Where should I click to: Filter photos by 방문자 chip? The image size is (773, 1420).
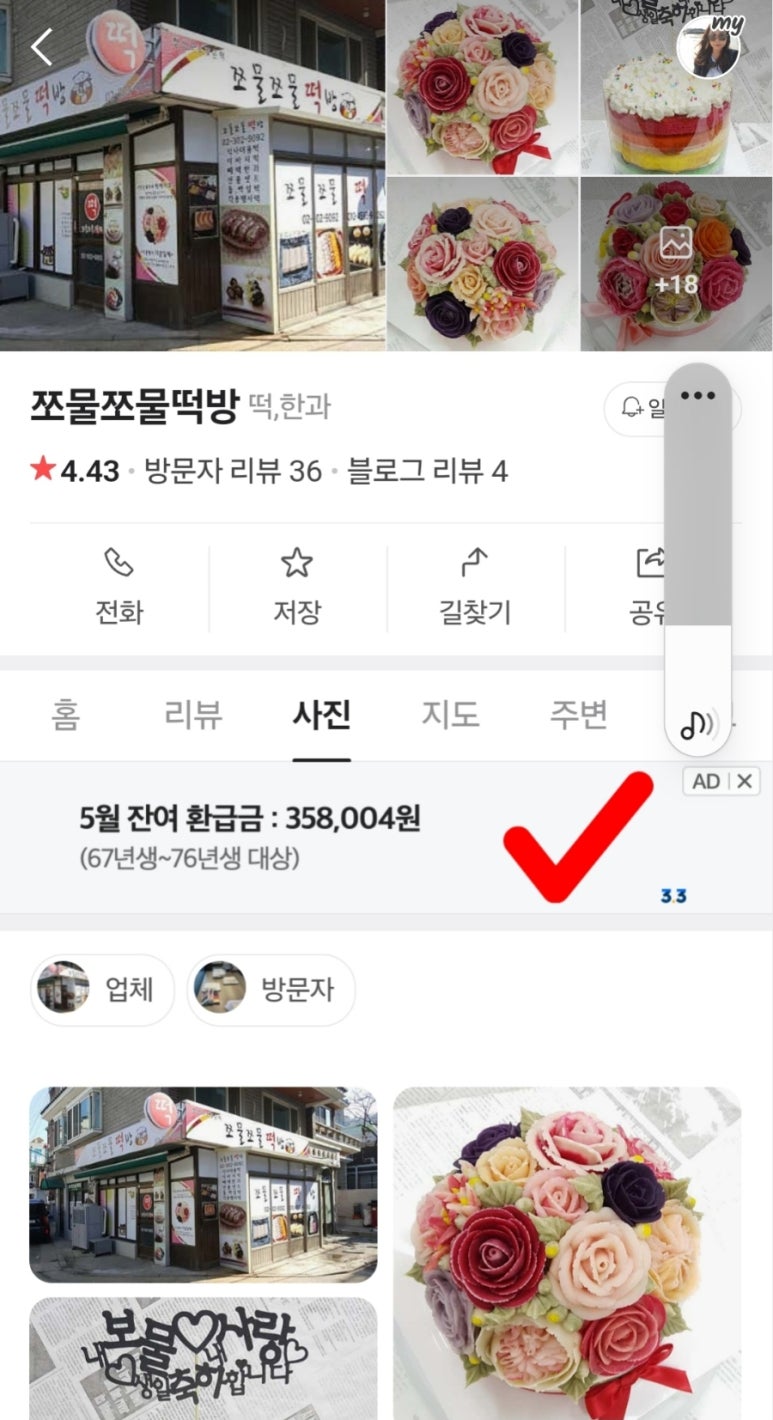pos(271,989)
